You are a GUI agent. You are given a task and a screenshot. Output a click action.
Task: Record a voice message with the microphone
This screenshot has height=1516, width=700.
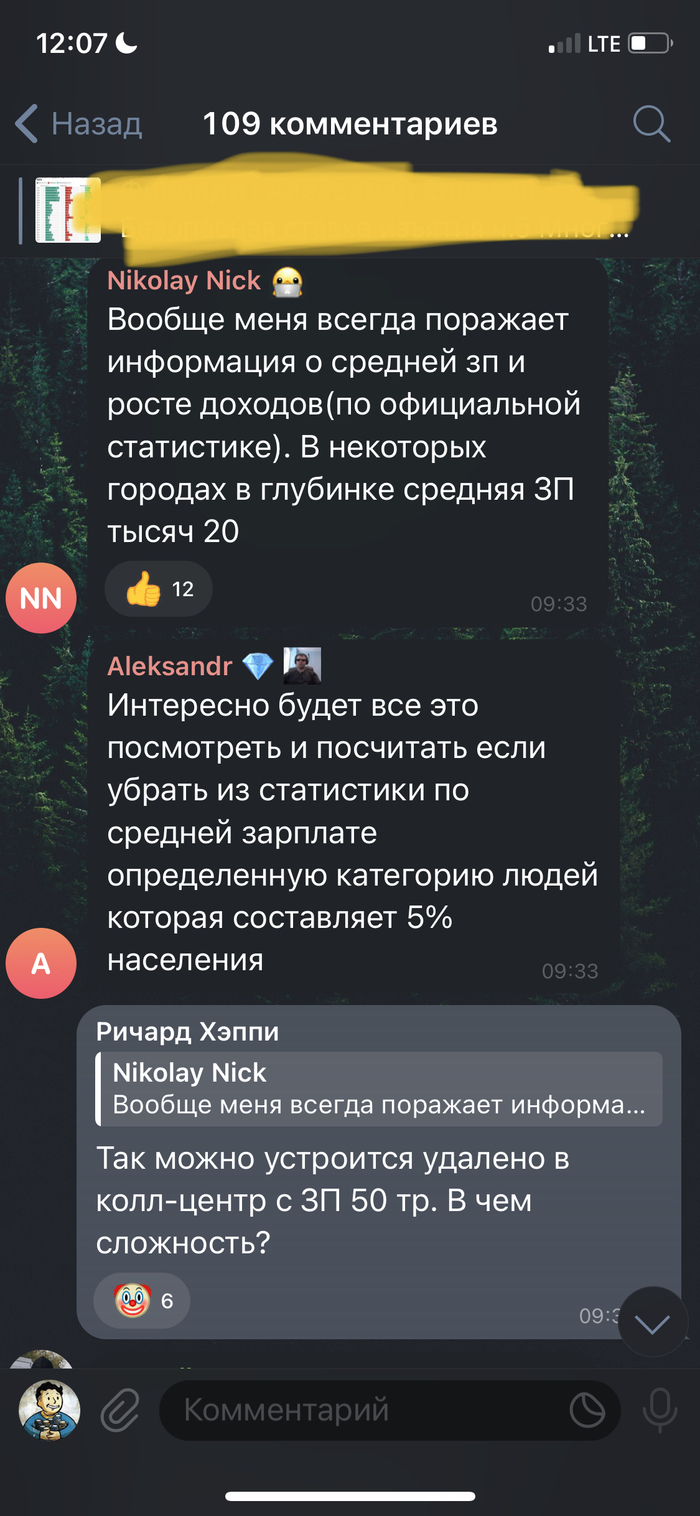(658, 1411)
